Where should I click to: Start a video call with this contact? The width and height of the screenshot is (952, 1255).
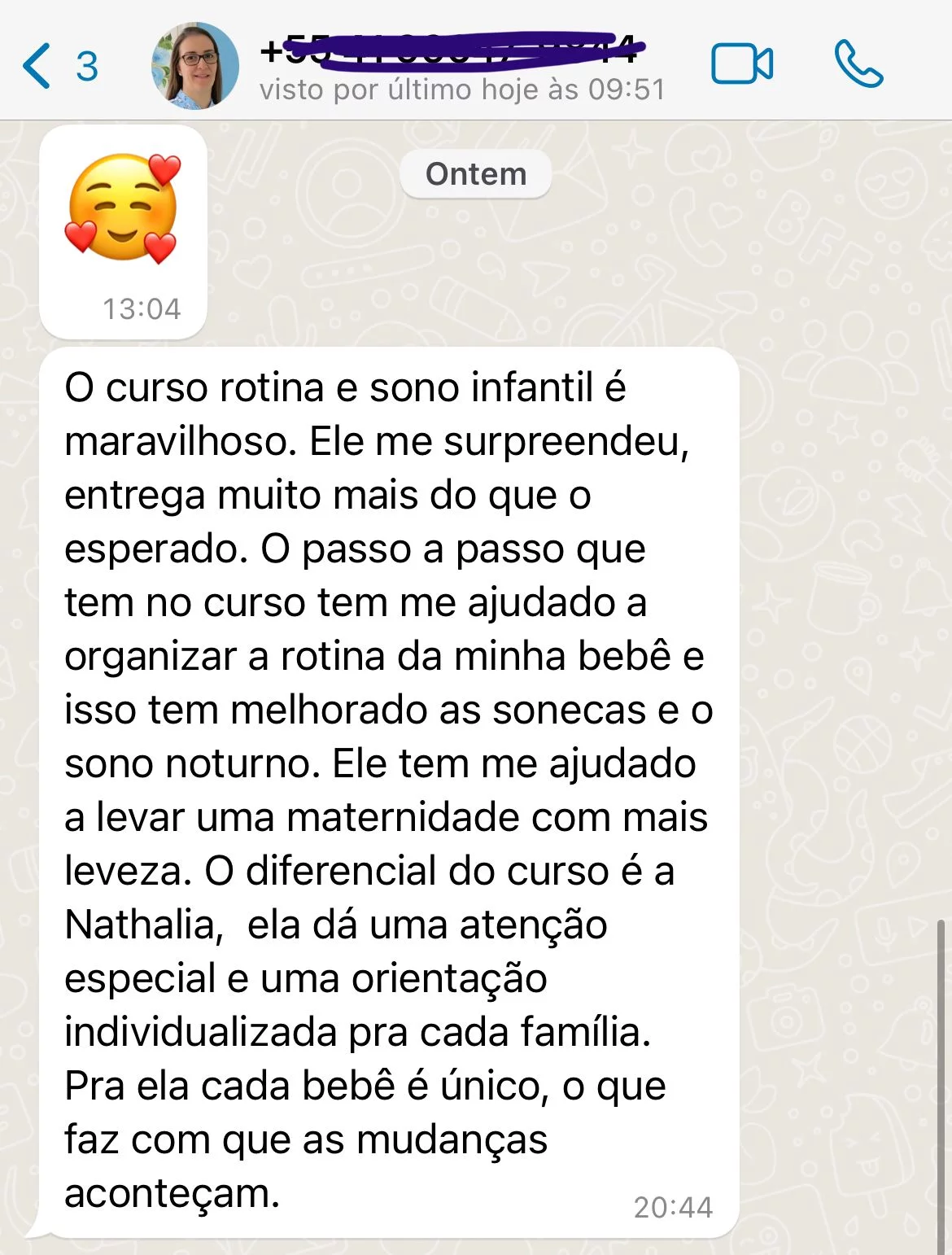tap(741, 64)
